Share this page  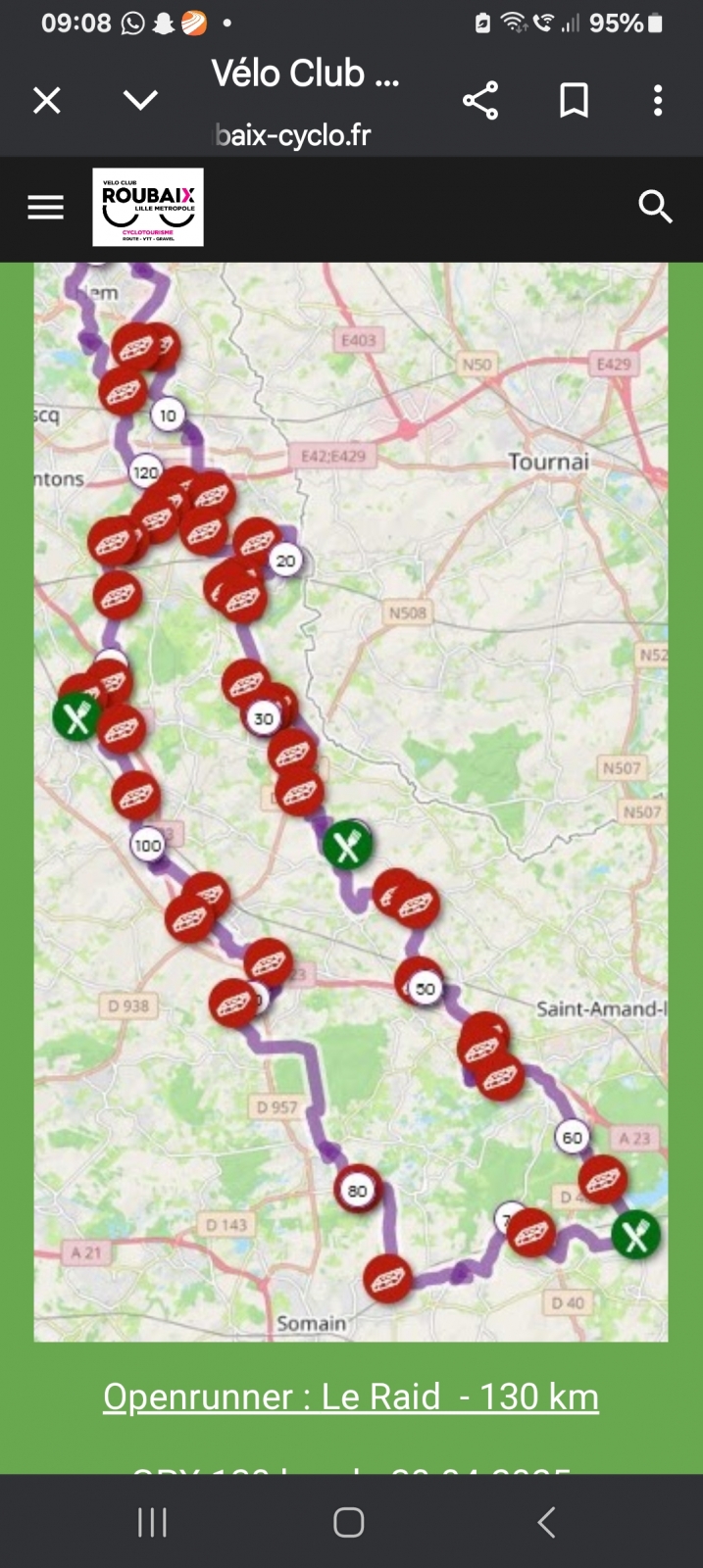tap(480, 100)
